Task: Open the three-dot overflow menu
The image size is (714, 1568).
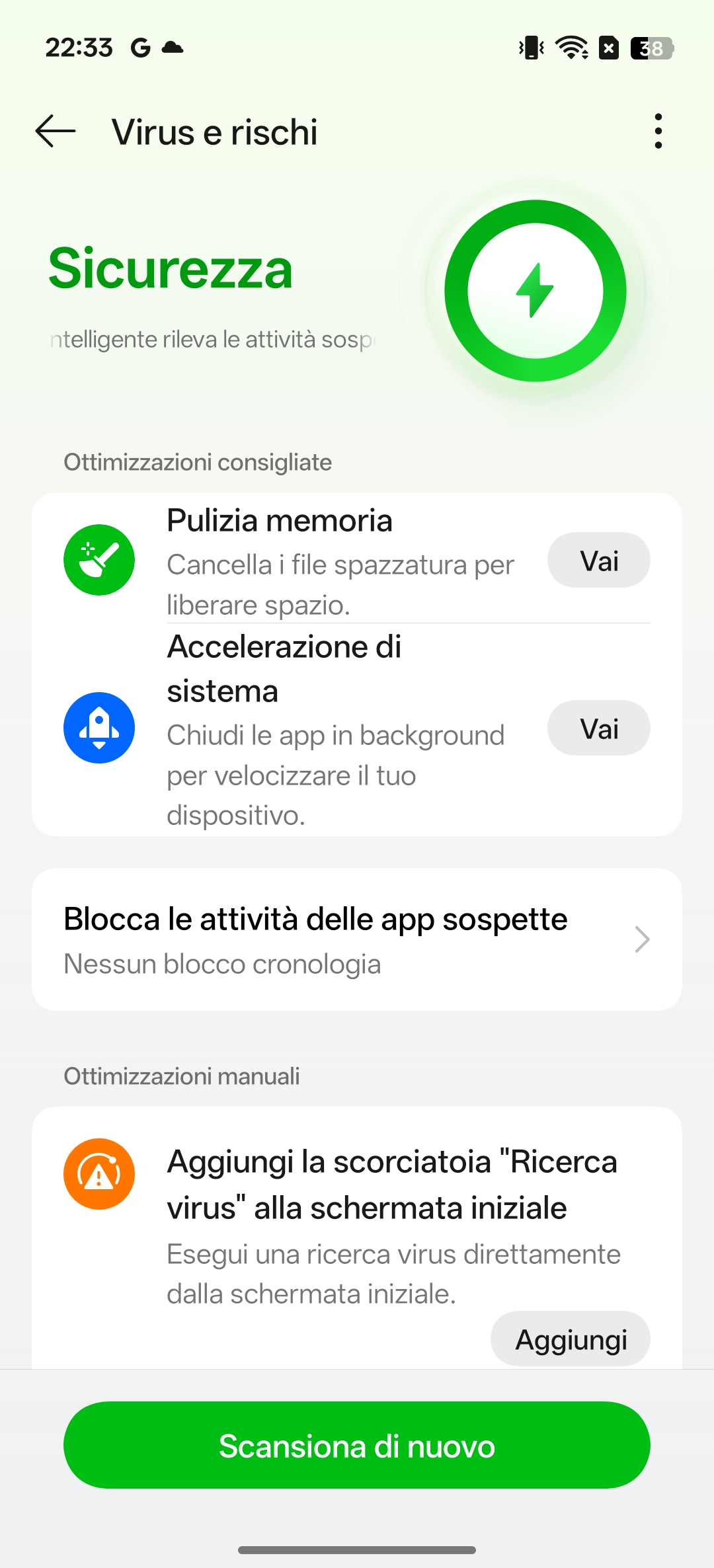Action: (x=658, y=131)
